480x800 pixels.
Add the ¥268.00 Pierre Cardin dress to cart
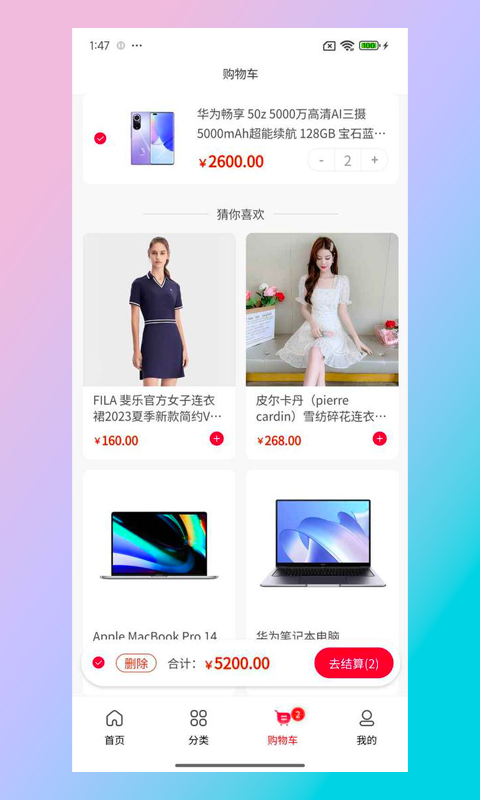pos(380,439)
